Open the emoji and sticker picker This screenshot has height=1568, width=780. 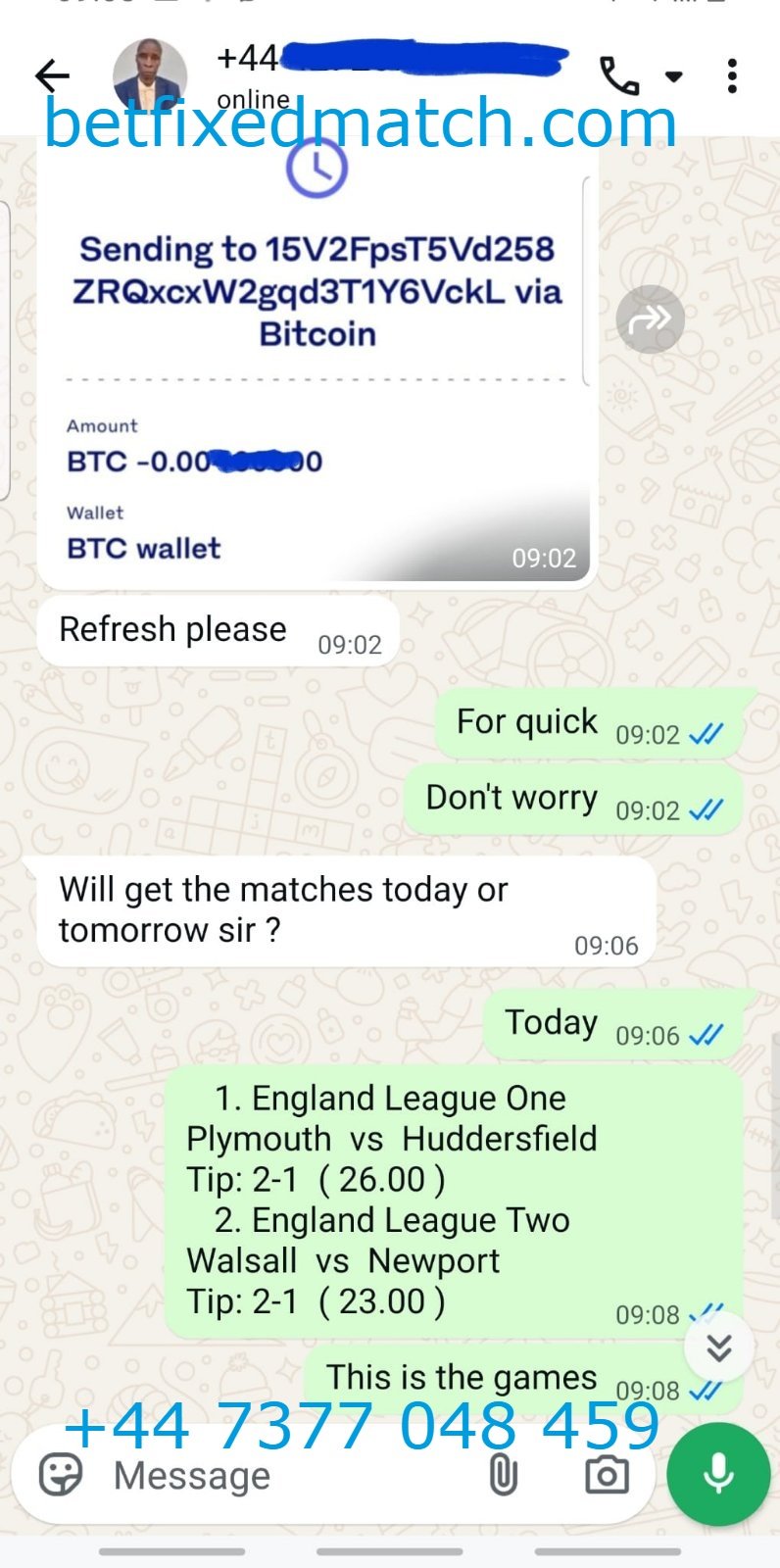pyautogui.click(x=61, y=1475)
